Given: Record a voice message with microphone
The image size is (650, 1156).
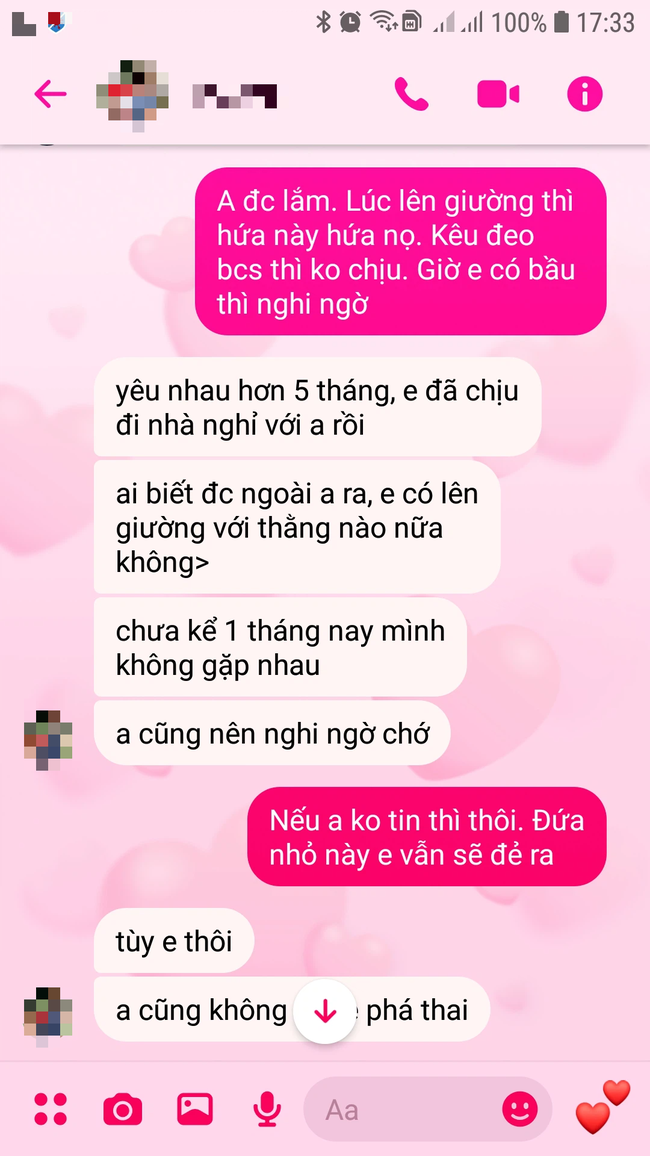Looking at the screenshot, I should [x=265, y=1109].
